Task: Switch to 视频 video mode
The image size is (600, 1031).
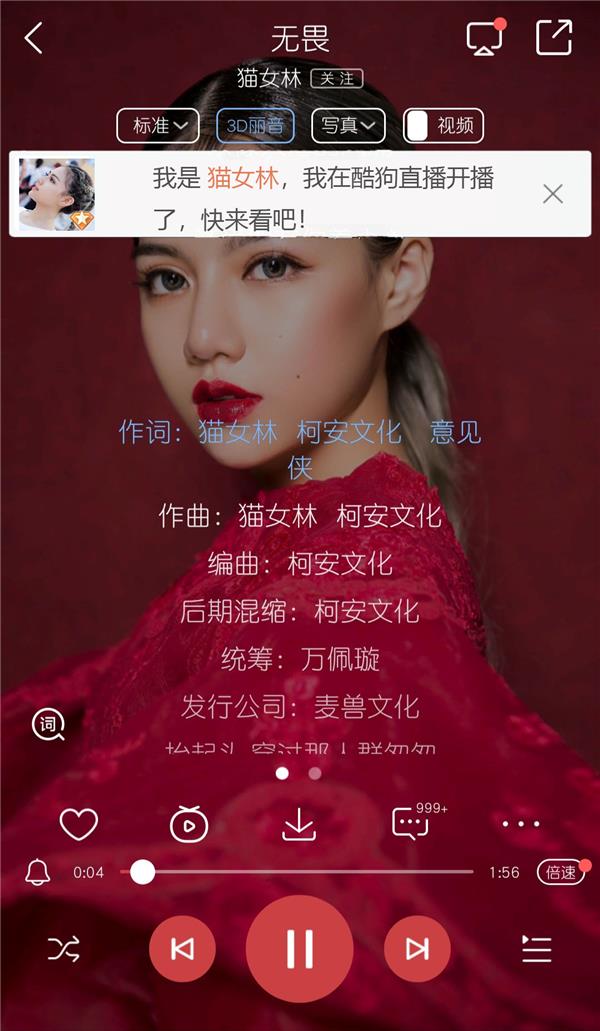Action: coord(443,126)
